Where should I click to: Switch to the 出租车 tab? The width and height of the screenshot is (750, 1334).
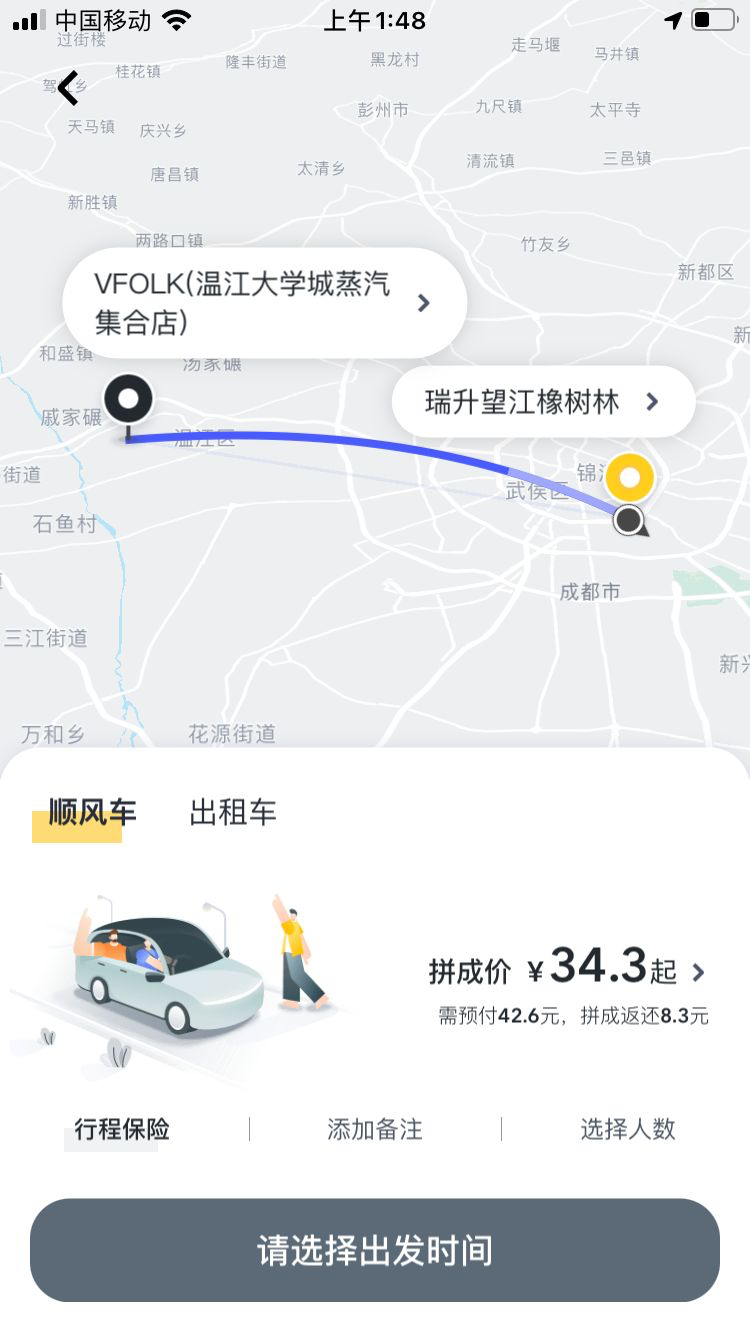(x=232, y=812)
